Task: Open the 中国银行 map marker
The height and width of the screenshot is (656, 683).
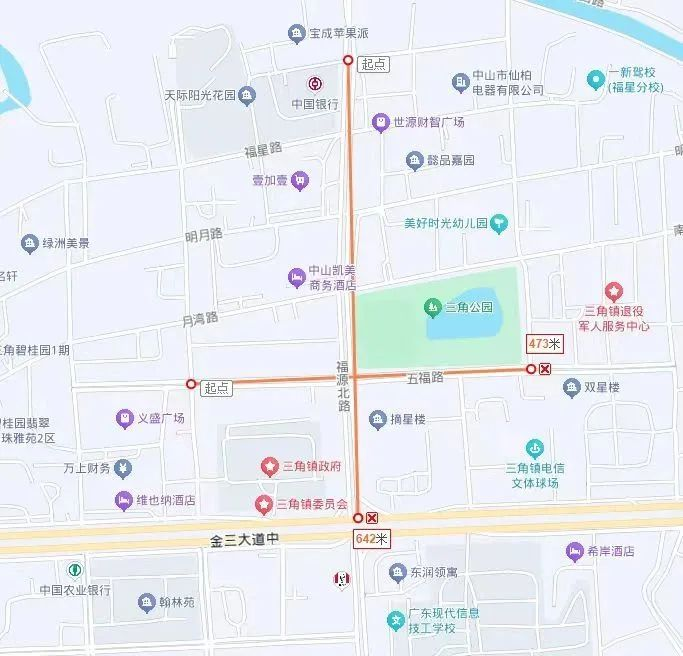Action: [313, 84]
